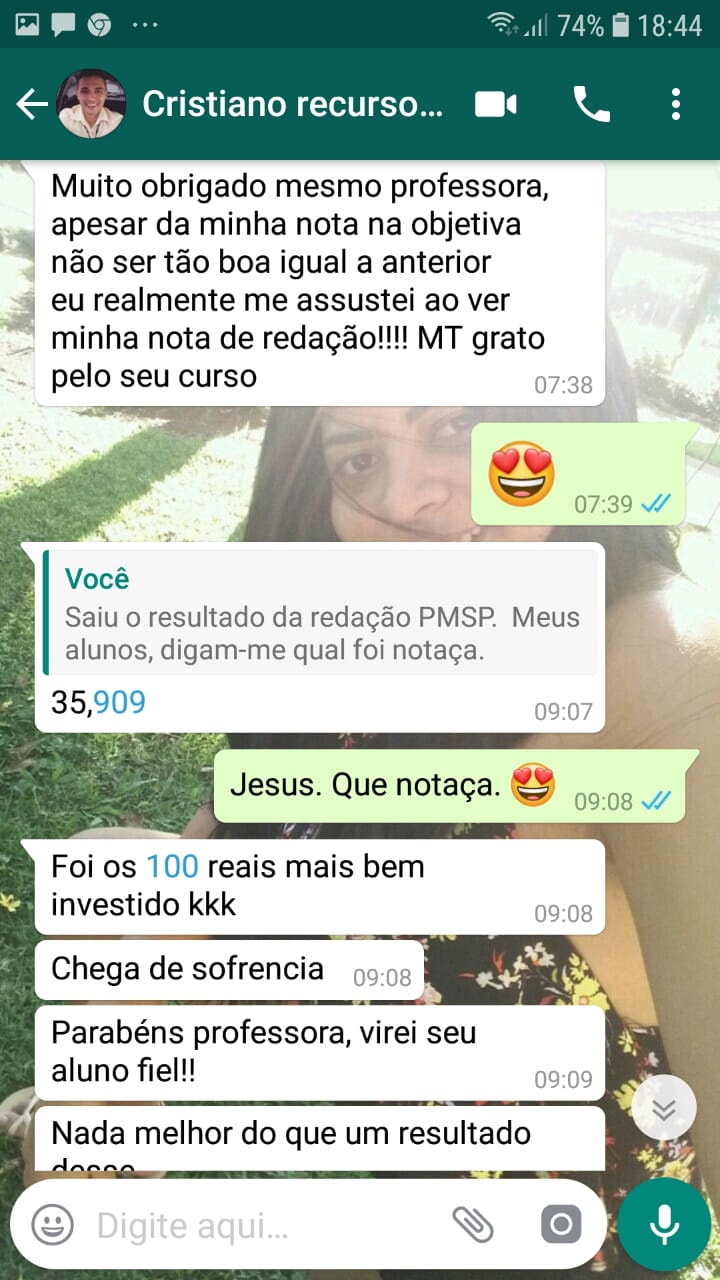Viewport: 720px width, 1280px height.
Task: Start a voice call with Cristiano
Action: (x=591, y=104)
